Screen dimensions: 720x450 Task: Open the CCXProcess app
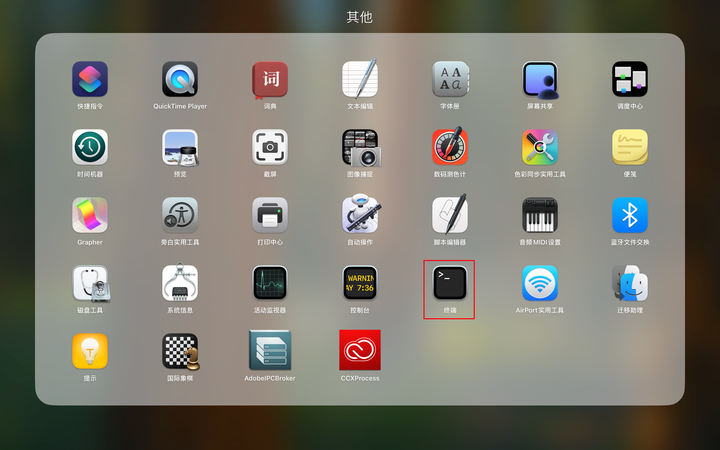[360, 351]
